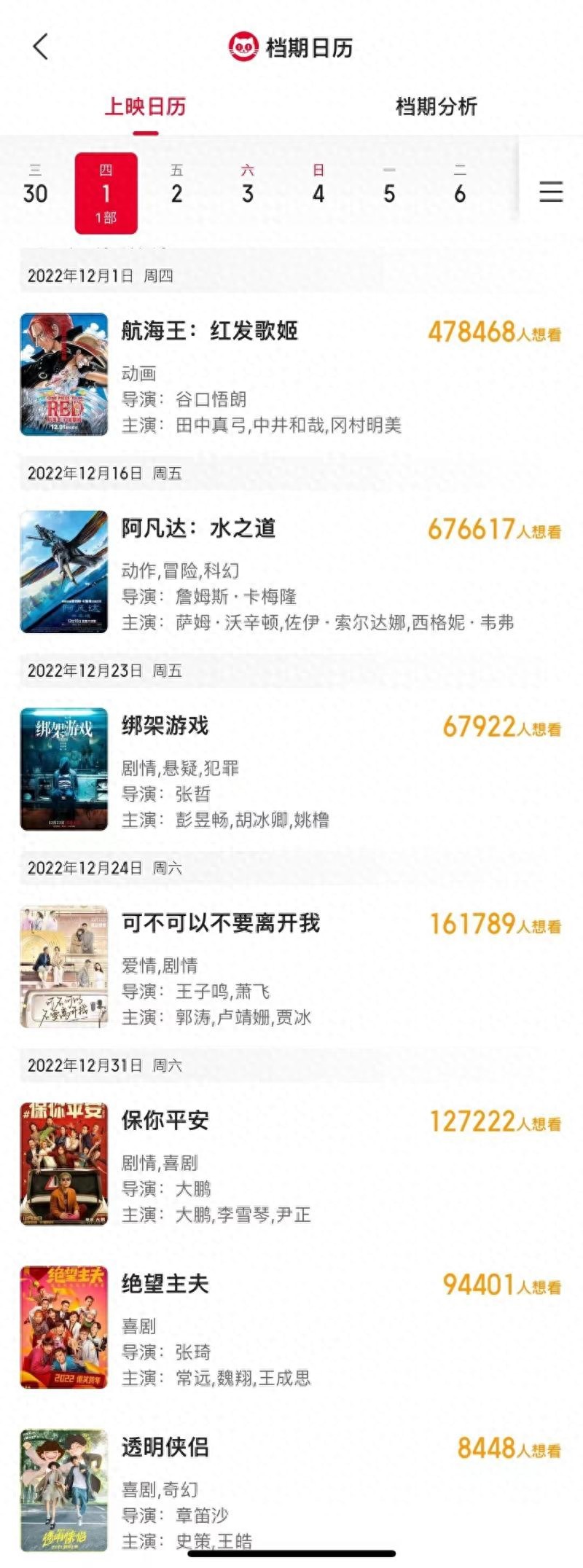This screenshot has width=583, height=1568.
Task: Select Monday the 5th in the date strip
Action: click(x=389, y=186)
